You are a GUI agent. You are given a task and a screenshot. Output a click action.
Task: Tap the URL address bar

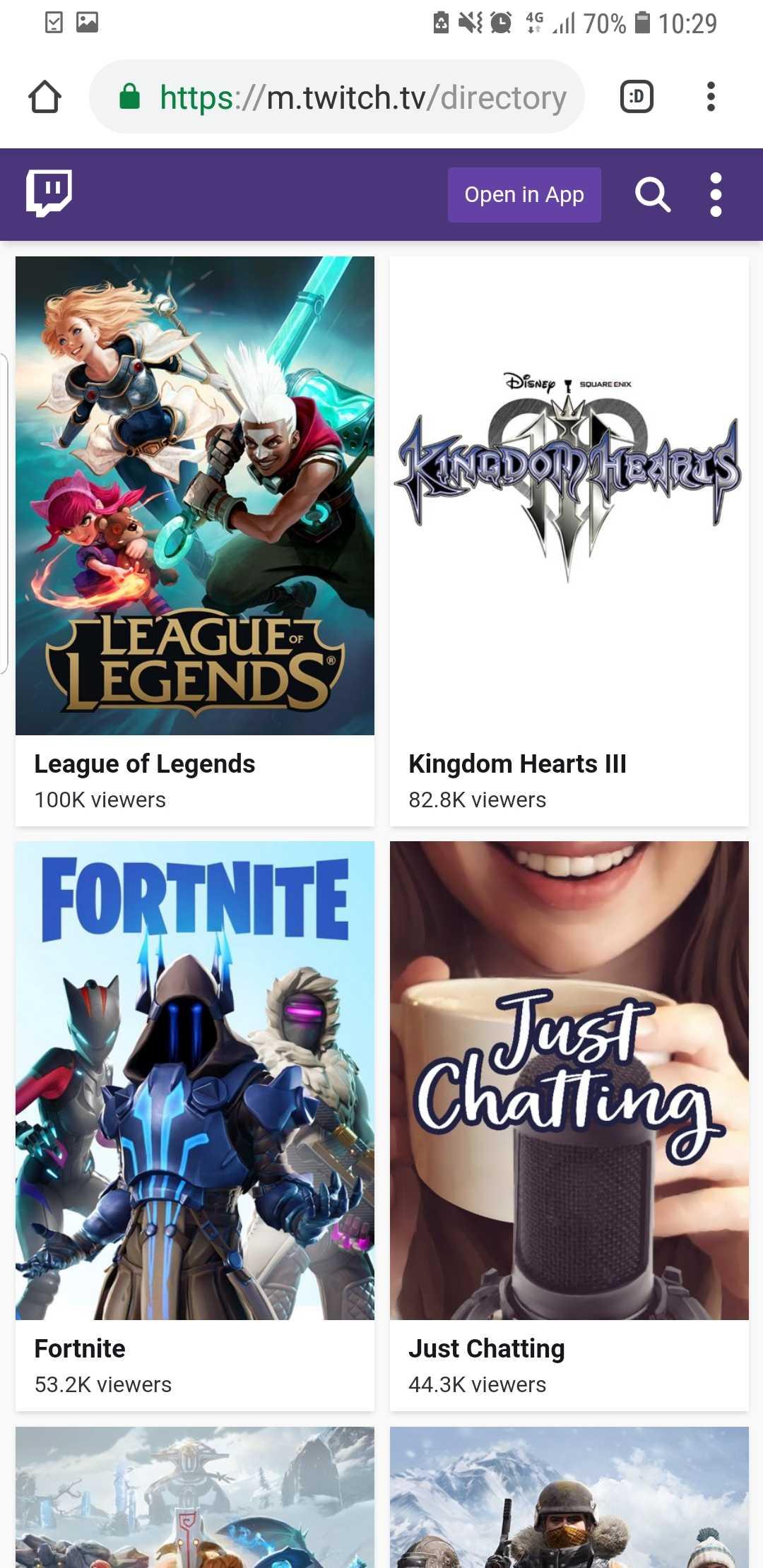337,97
